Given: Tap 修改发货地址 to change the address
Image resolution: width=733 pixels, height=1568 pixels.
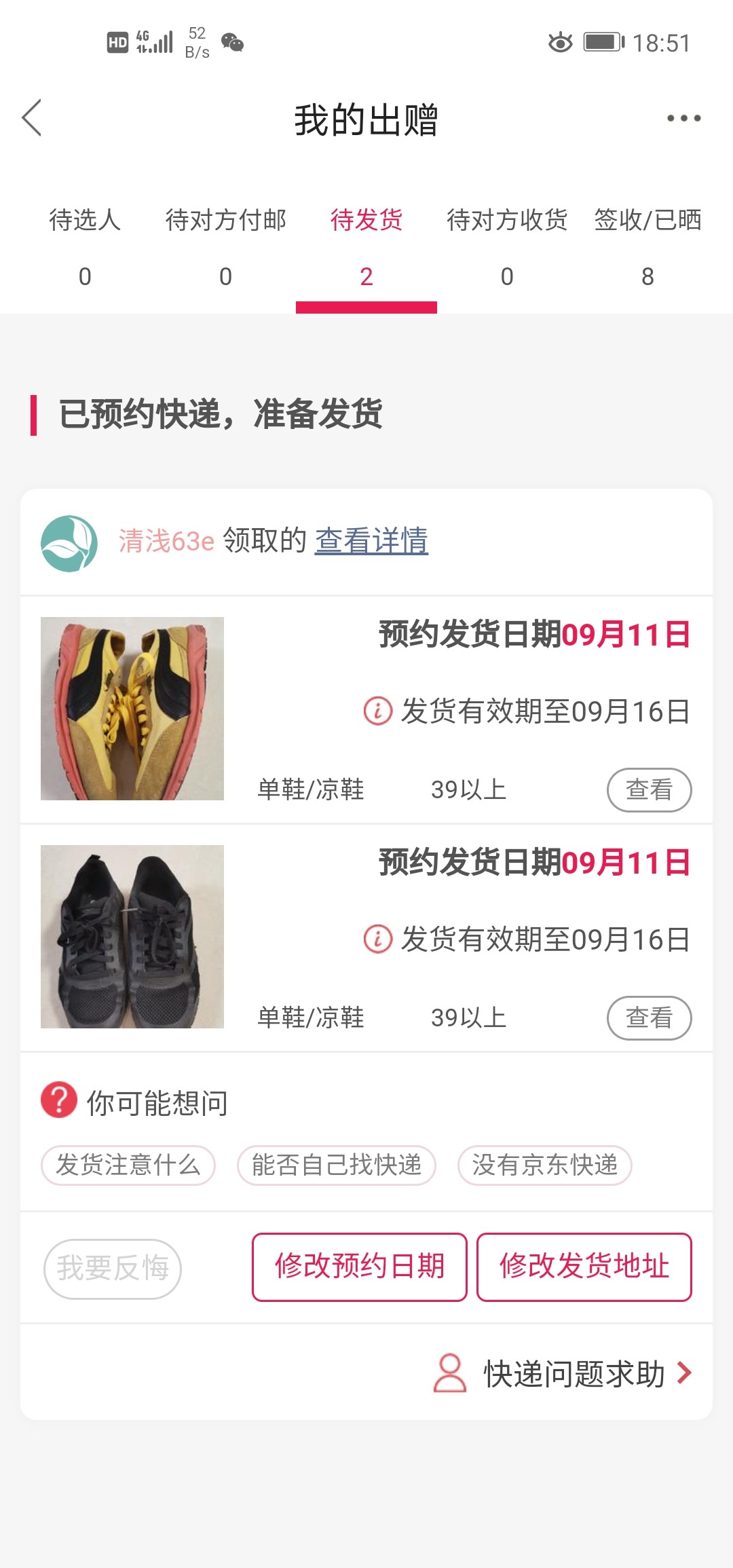Looking at the screenshot, I should [584, 1267].
